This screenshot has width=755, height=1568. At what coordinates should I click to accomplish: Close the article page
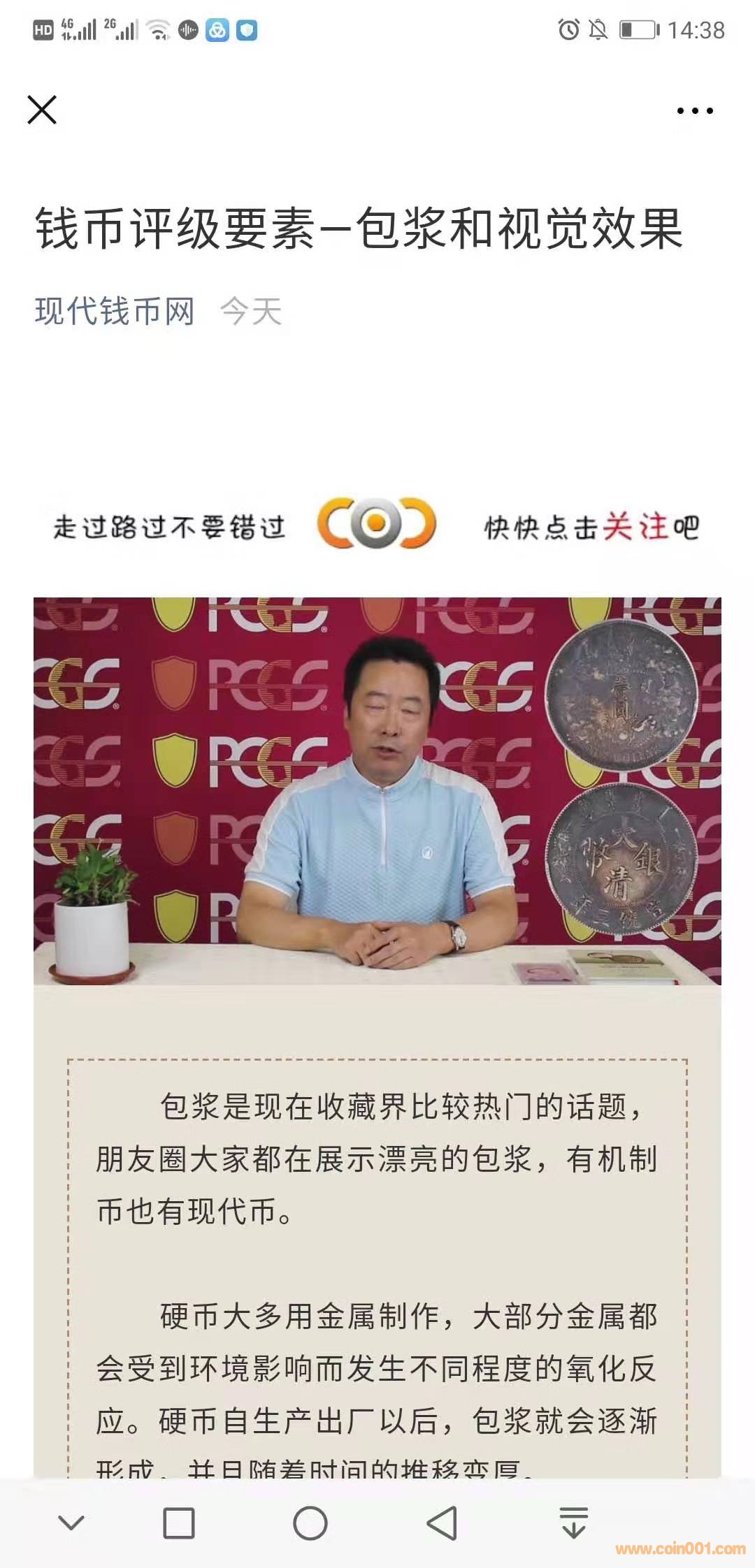point(42,110)
